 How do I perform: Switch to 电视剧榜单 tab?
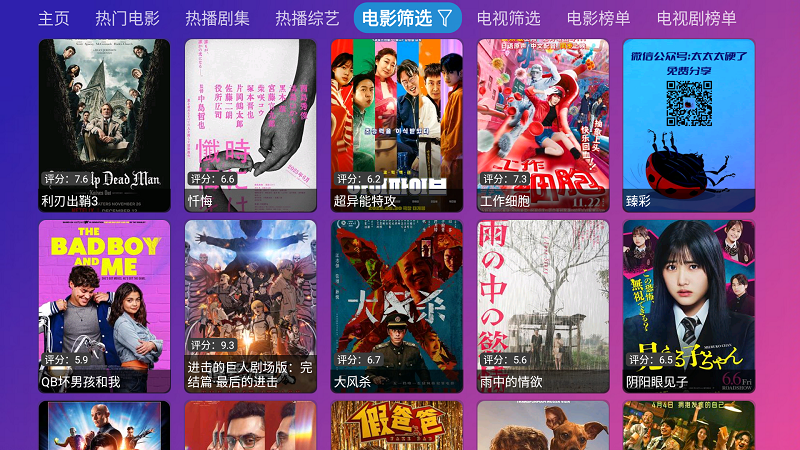696,18
